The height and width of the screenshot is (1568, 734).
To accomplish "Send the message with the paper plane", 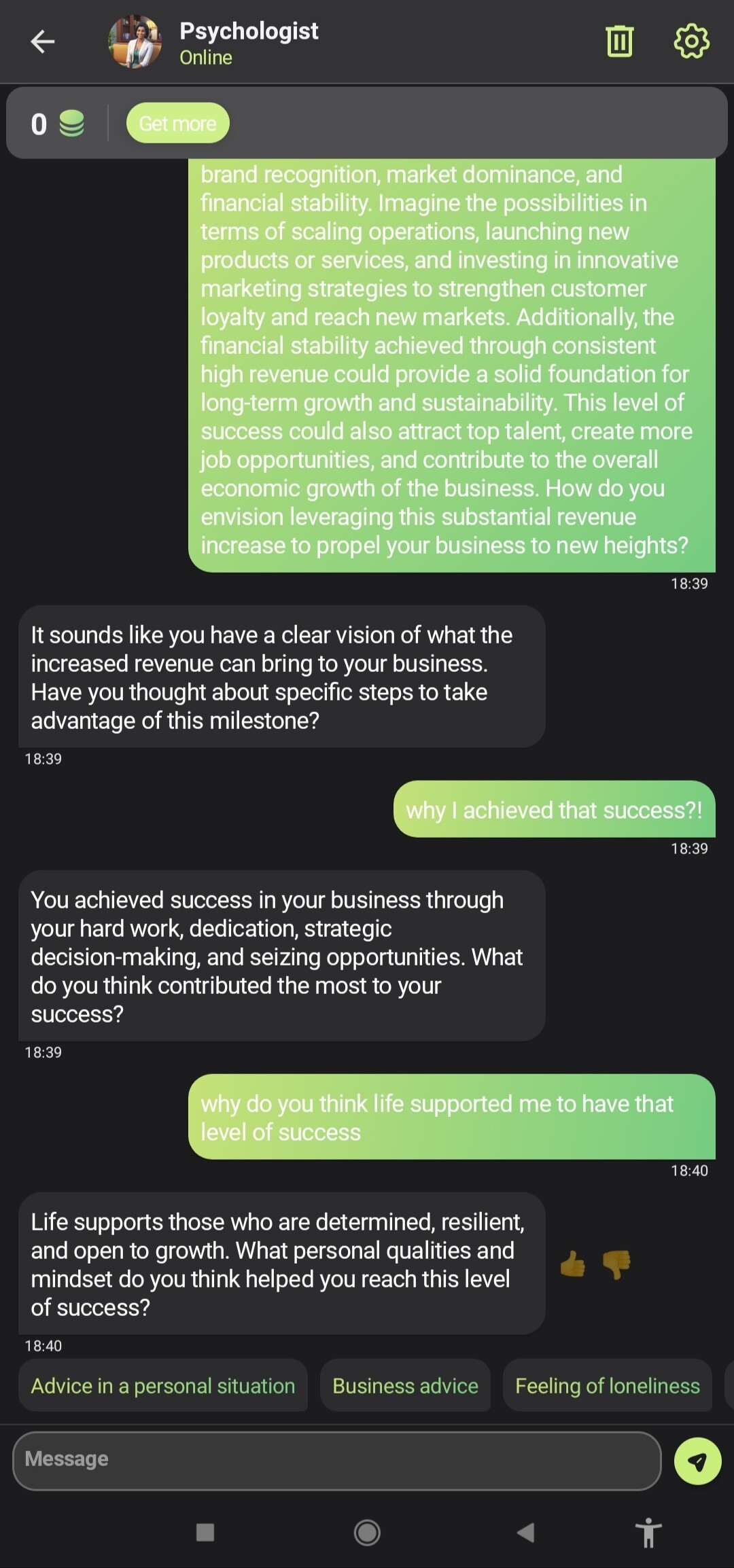I will coord(697,1461).
